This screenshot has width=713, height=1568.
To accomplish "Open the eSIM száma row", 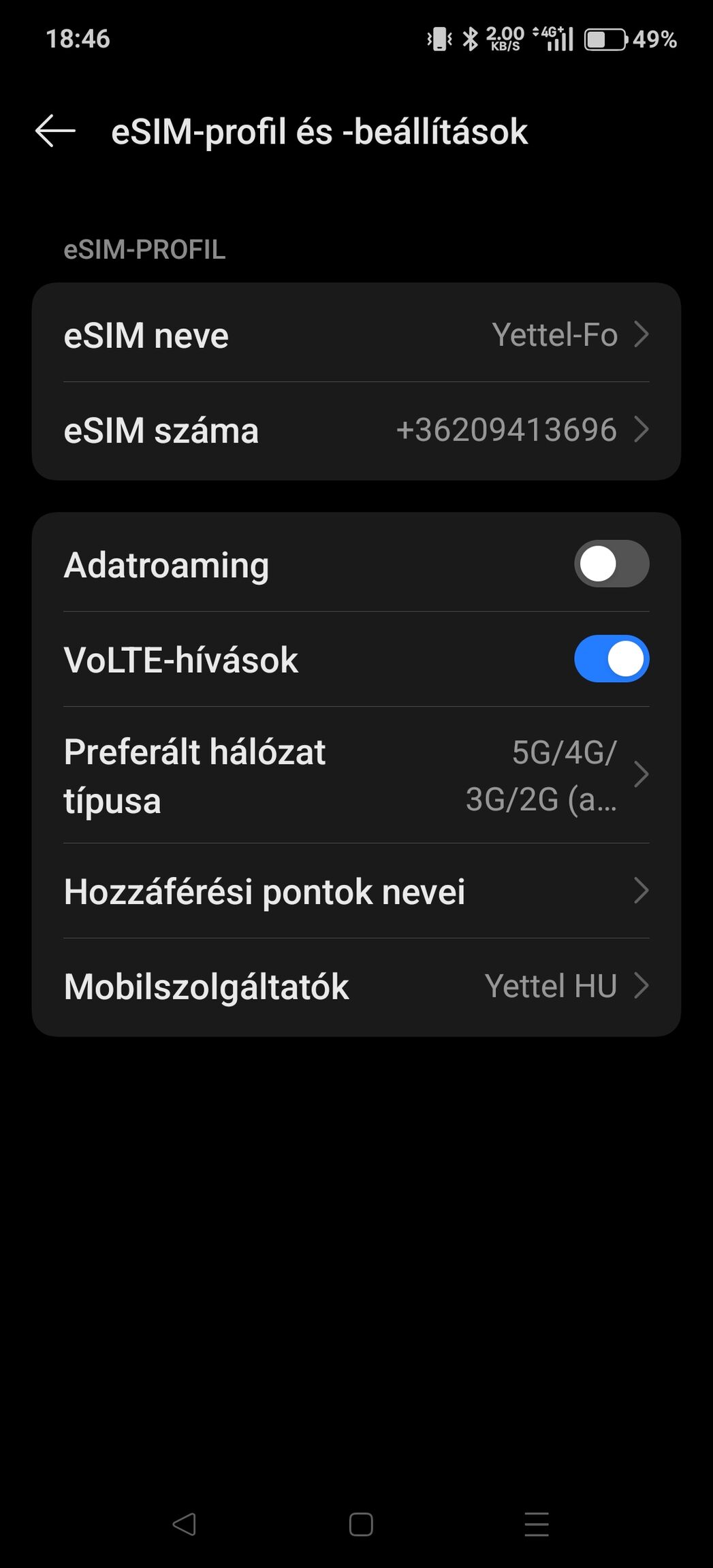I will click(355, 430).
